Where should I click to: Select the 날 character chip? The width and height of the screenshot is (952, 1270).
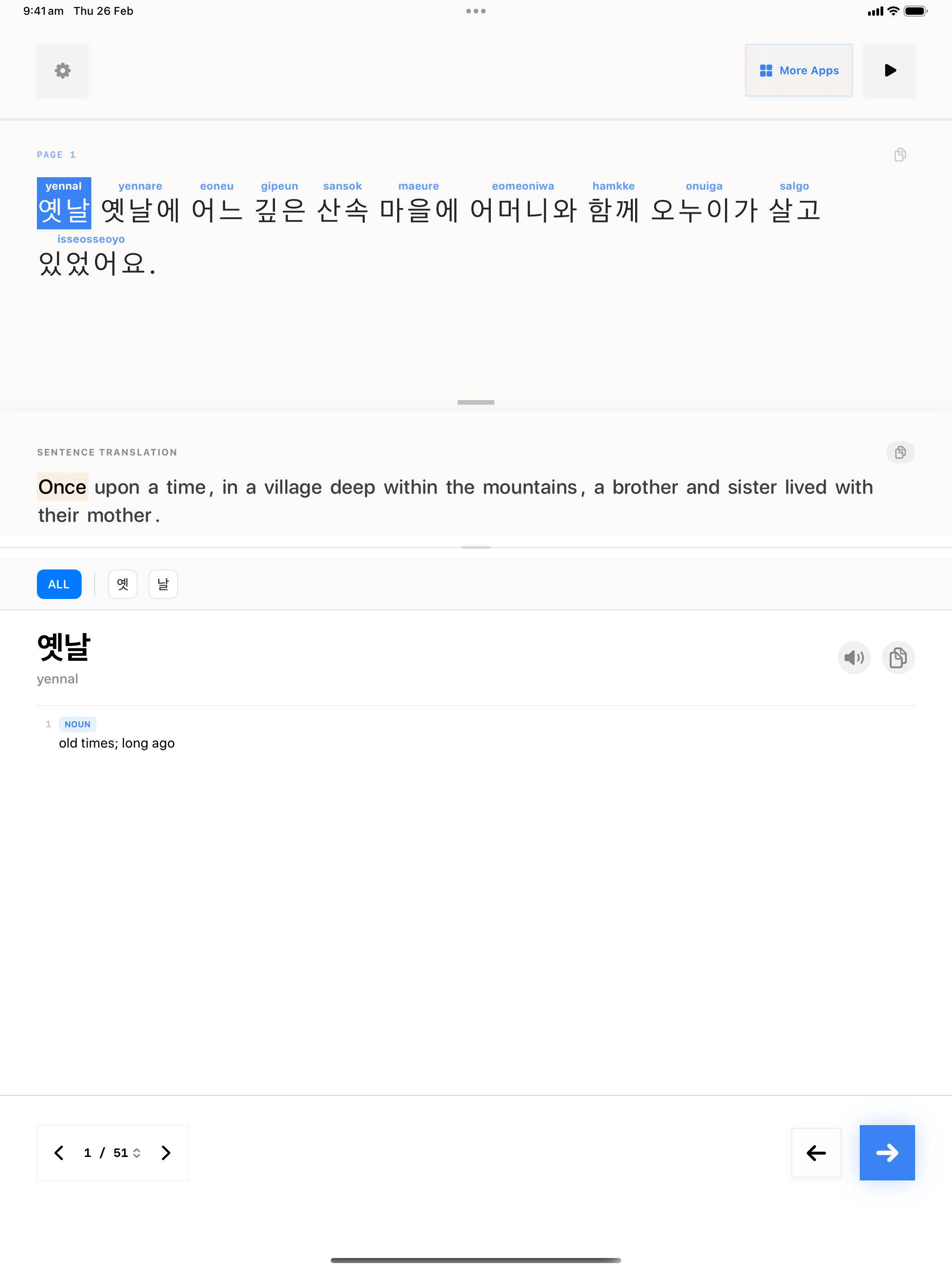tap(163, 584)
